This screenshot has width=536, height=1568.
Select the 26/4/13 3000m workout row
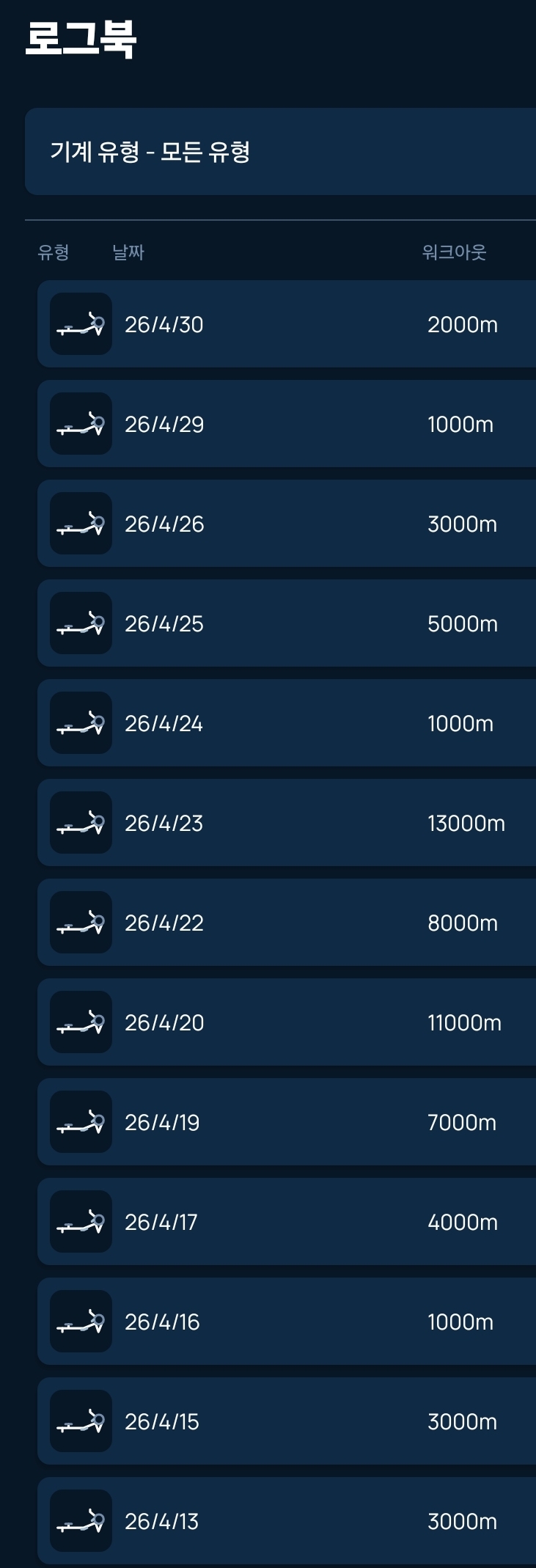click(x=286, y=1521)
